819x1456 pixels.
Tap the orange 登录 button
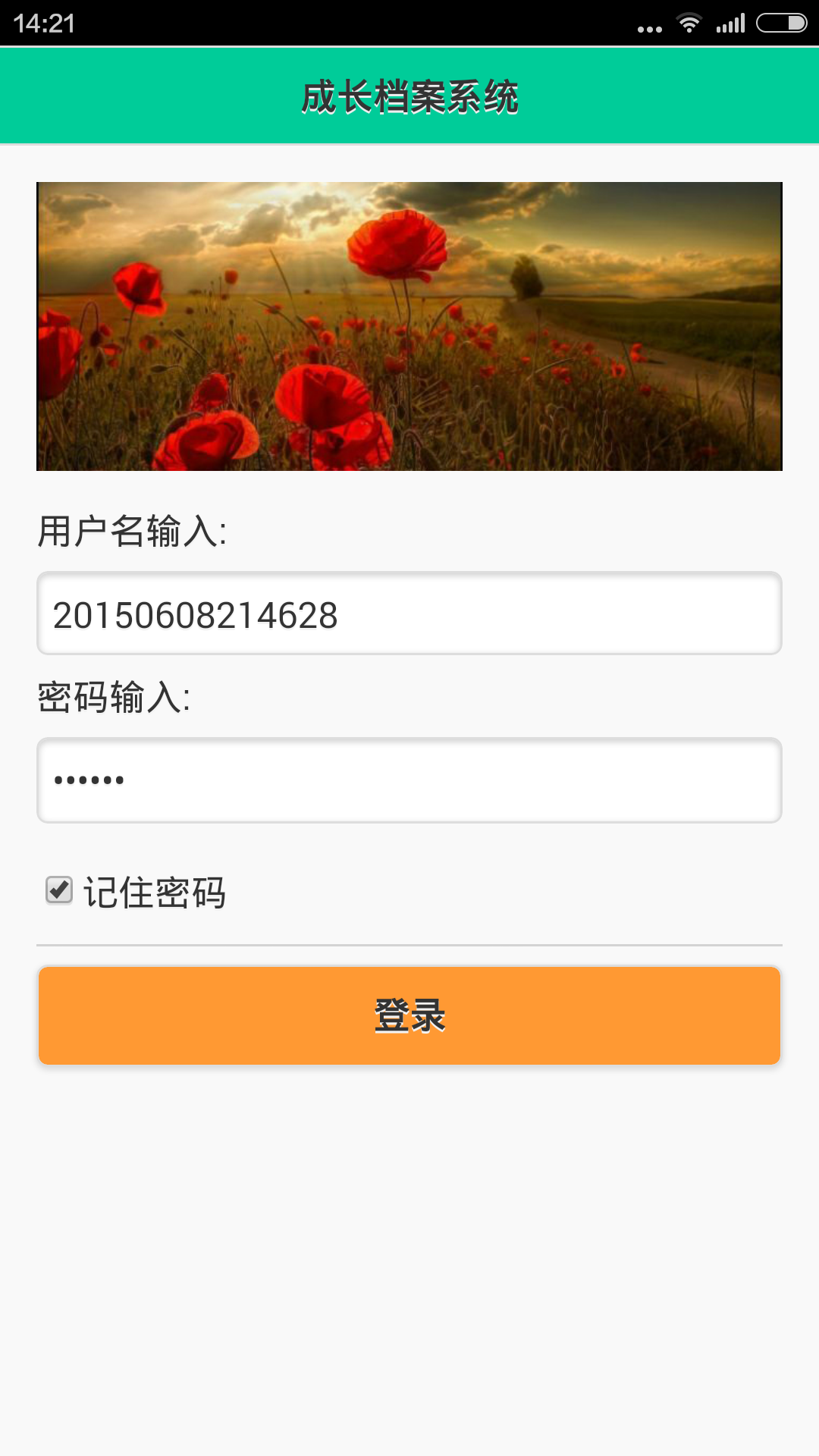(x=409, y=1015)
